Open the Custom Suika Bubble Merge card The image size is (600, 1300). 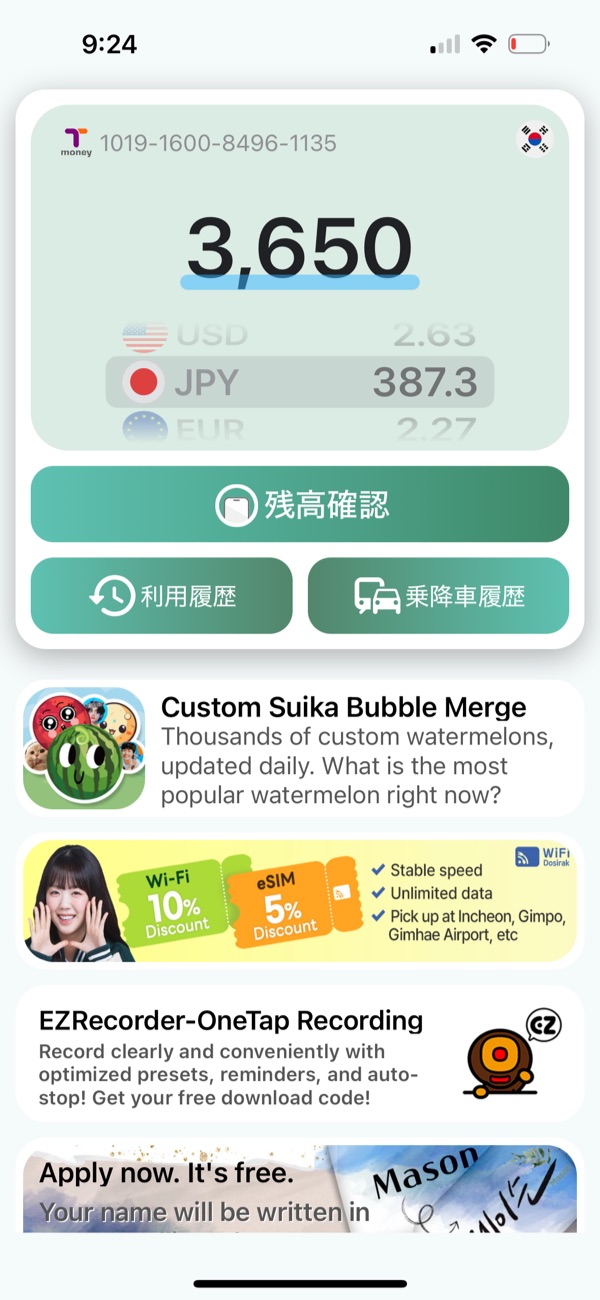pos(300,748)
